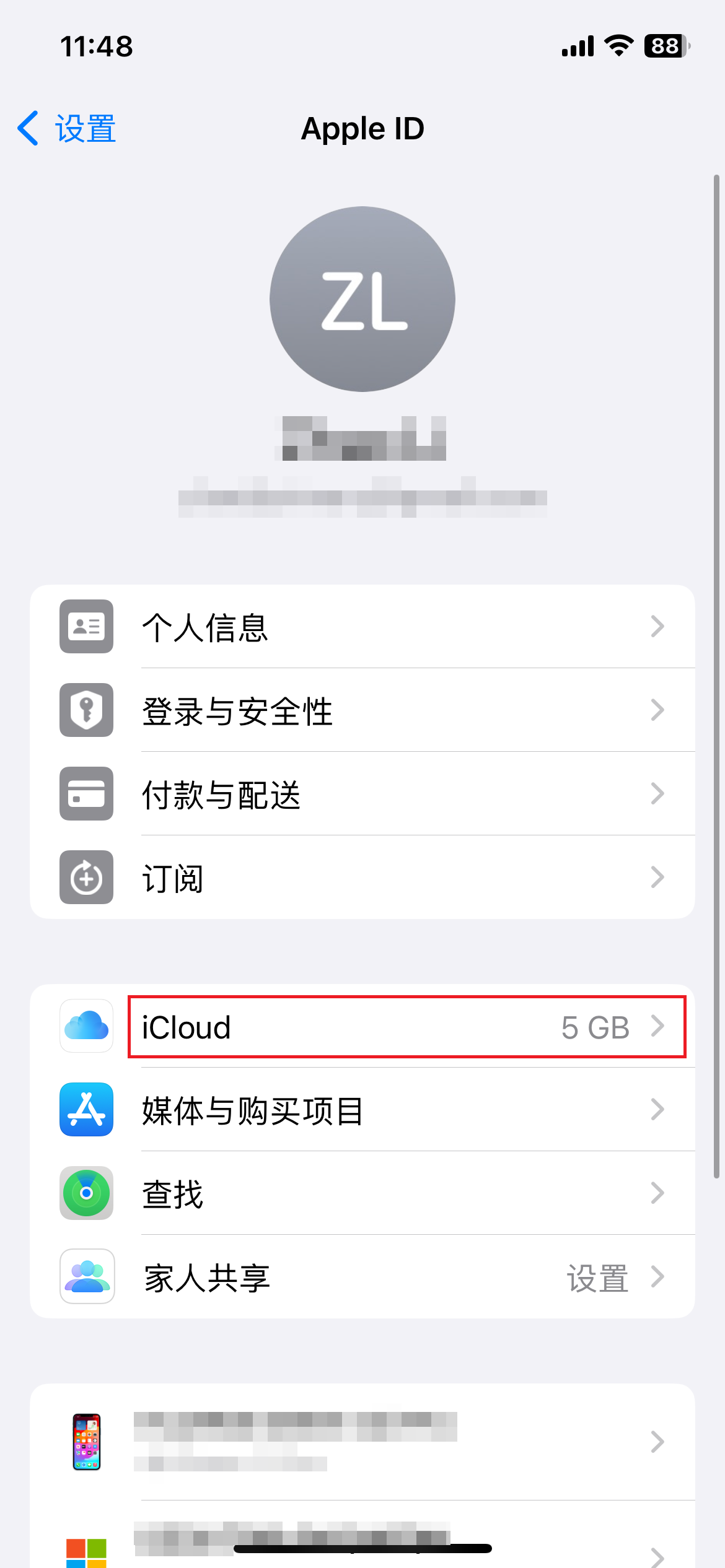Select the blue cloud icon for iCloud
The height and width of the screenshot is (1568, 725).
point(86,1027)
